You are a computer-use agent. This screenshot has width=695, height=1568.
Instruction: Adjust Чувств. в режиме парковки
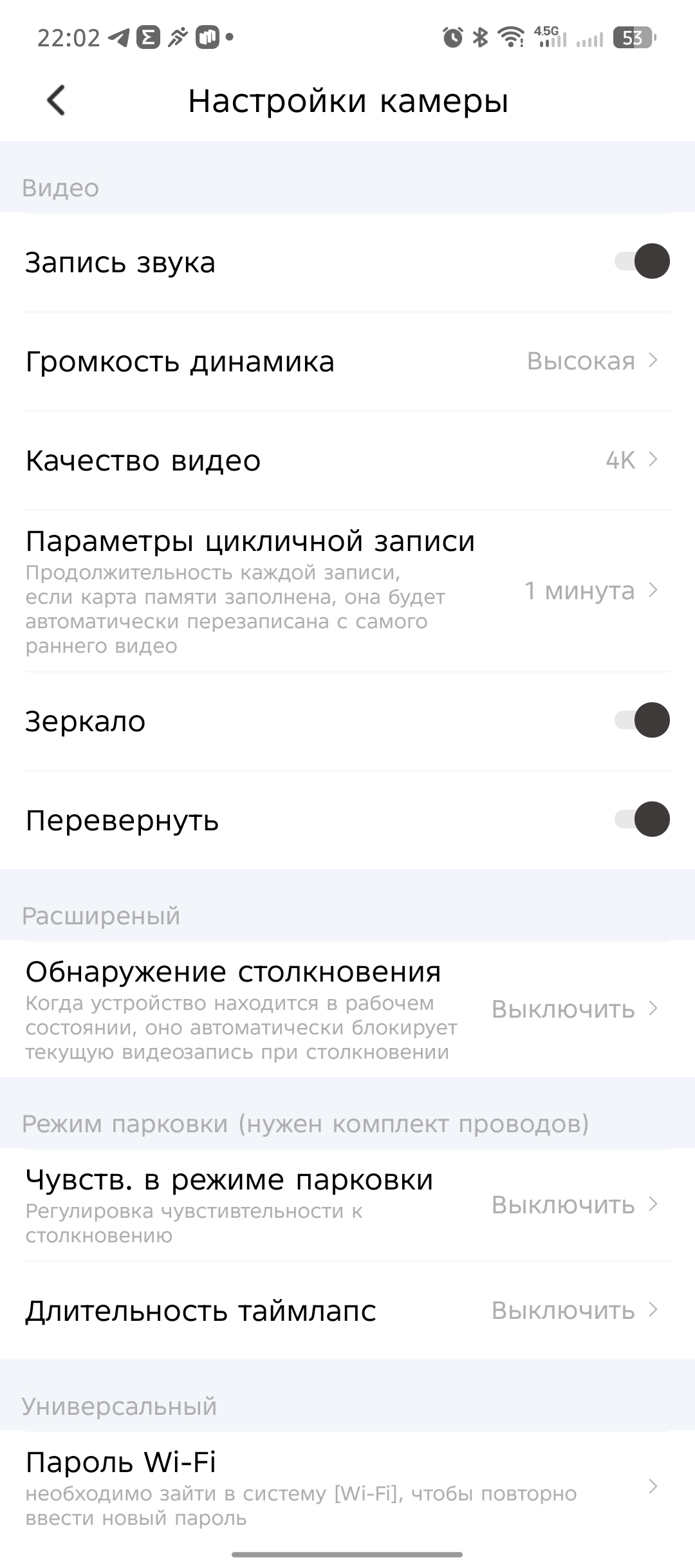tap(347, 1204)
